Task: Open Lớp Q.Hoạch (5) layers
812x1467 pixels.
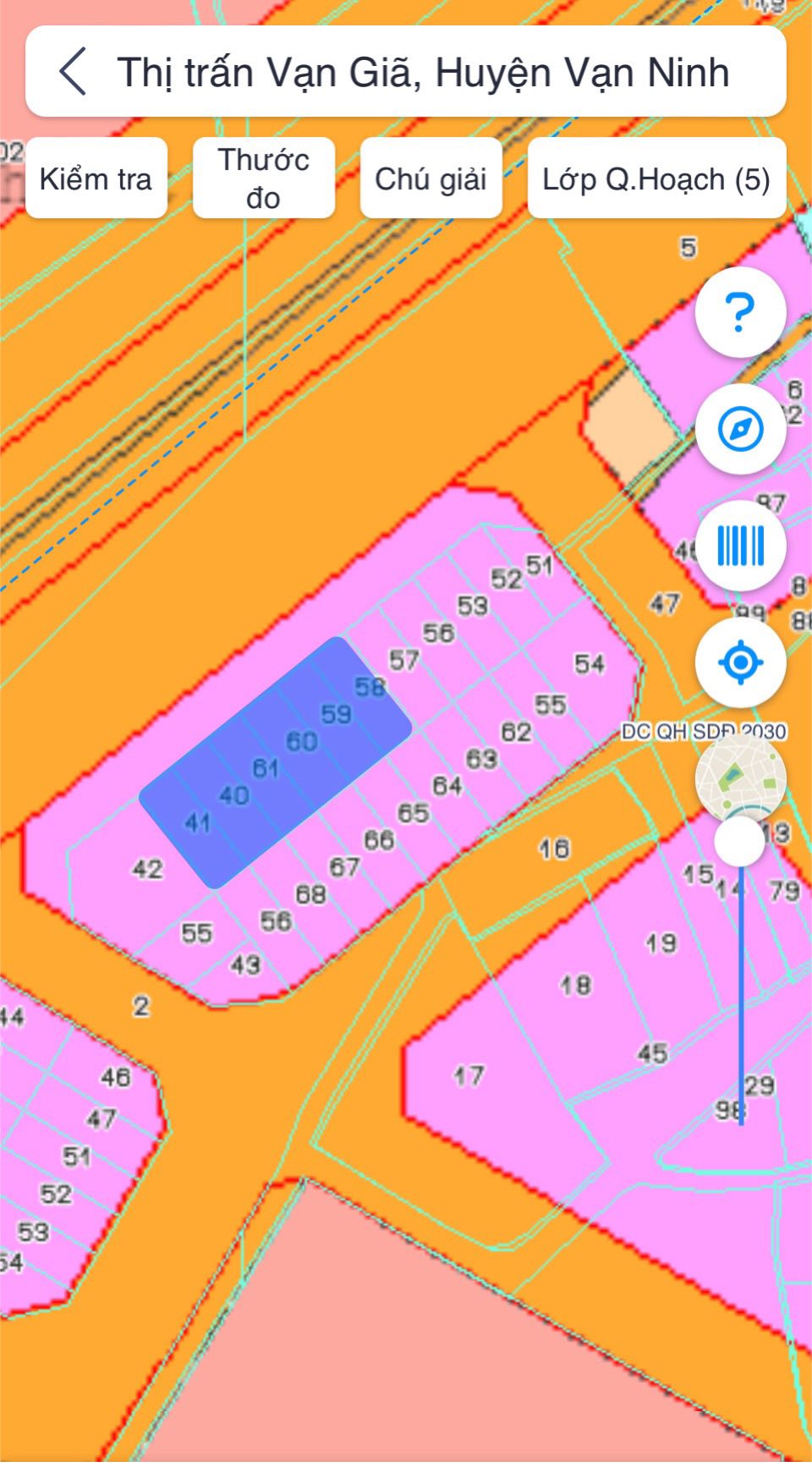Action: pyautogui.click(x=656, y=179)
